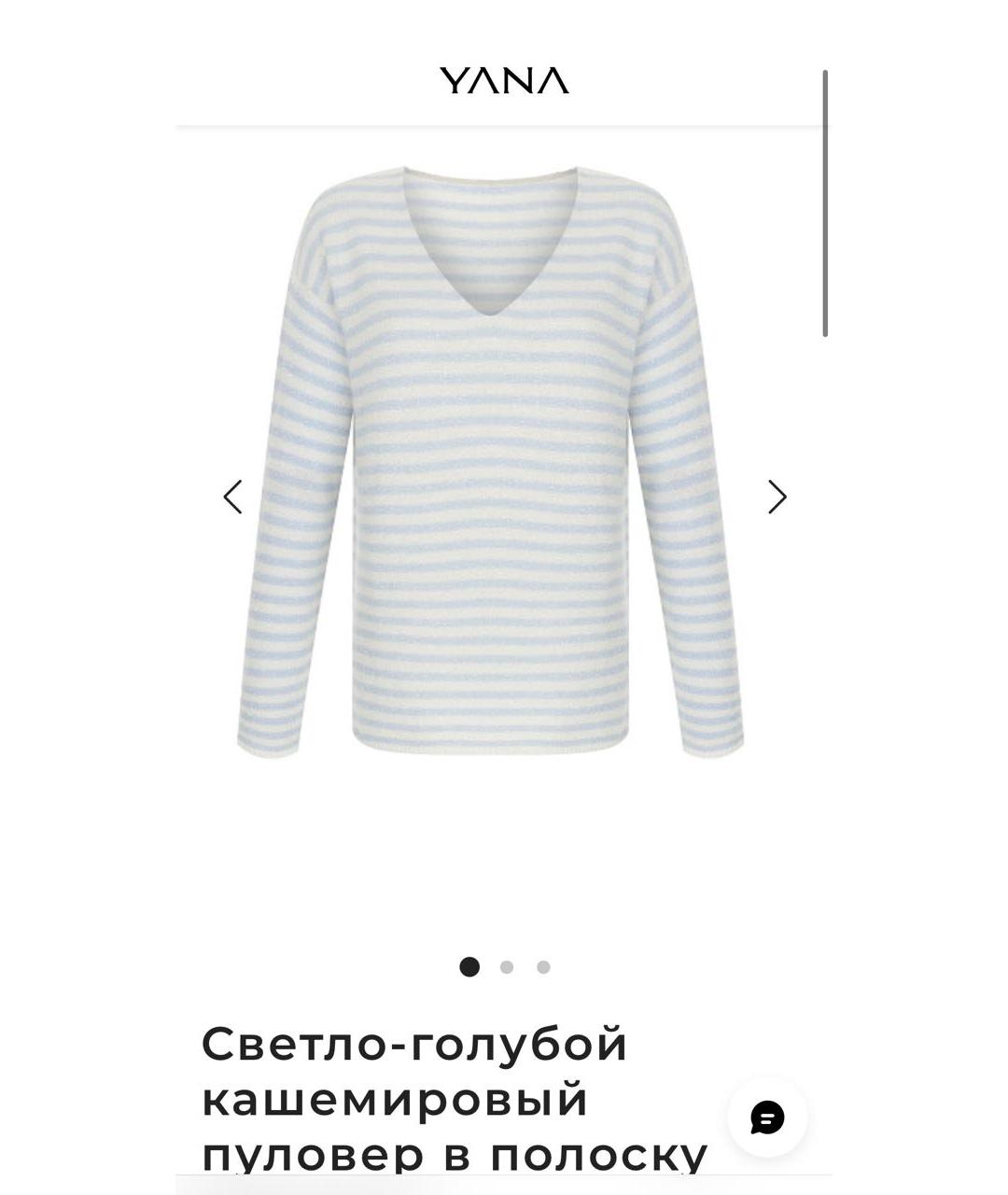
Task: Open the chat support bubble
Action: click(767, 1118)
